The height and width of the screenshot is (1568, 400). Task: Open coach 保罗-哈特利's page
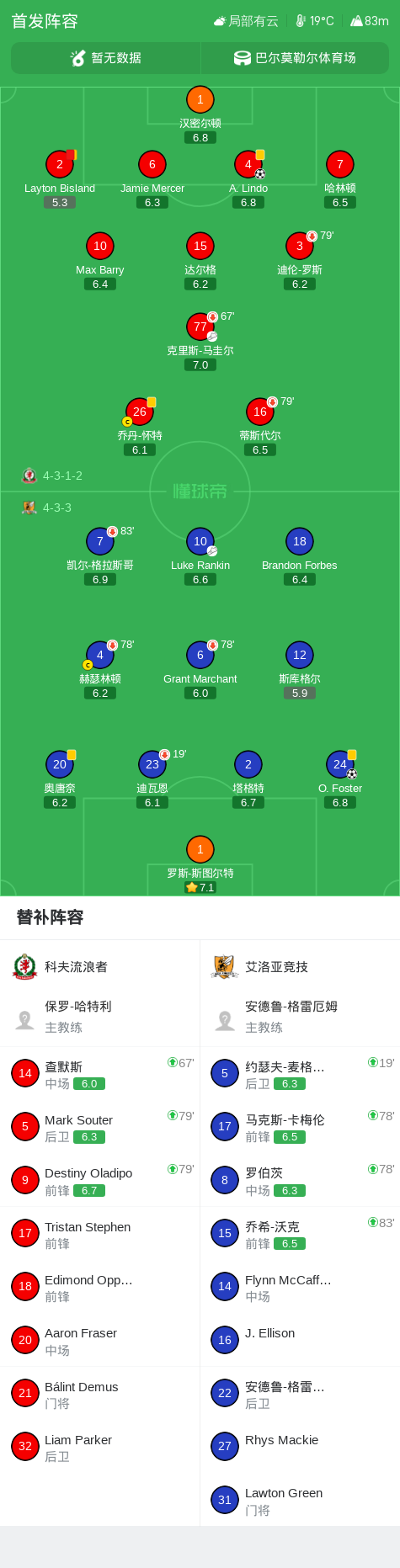100,1017
